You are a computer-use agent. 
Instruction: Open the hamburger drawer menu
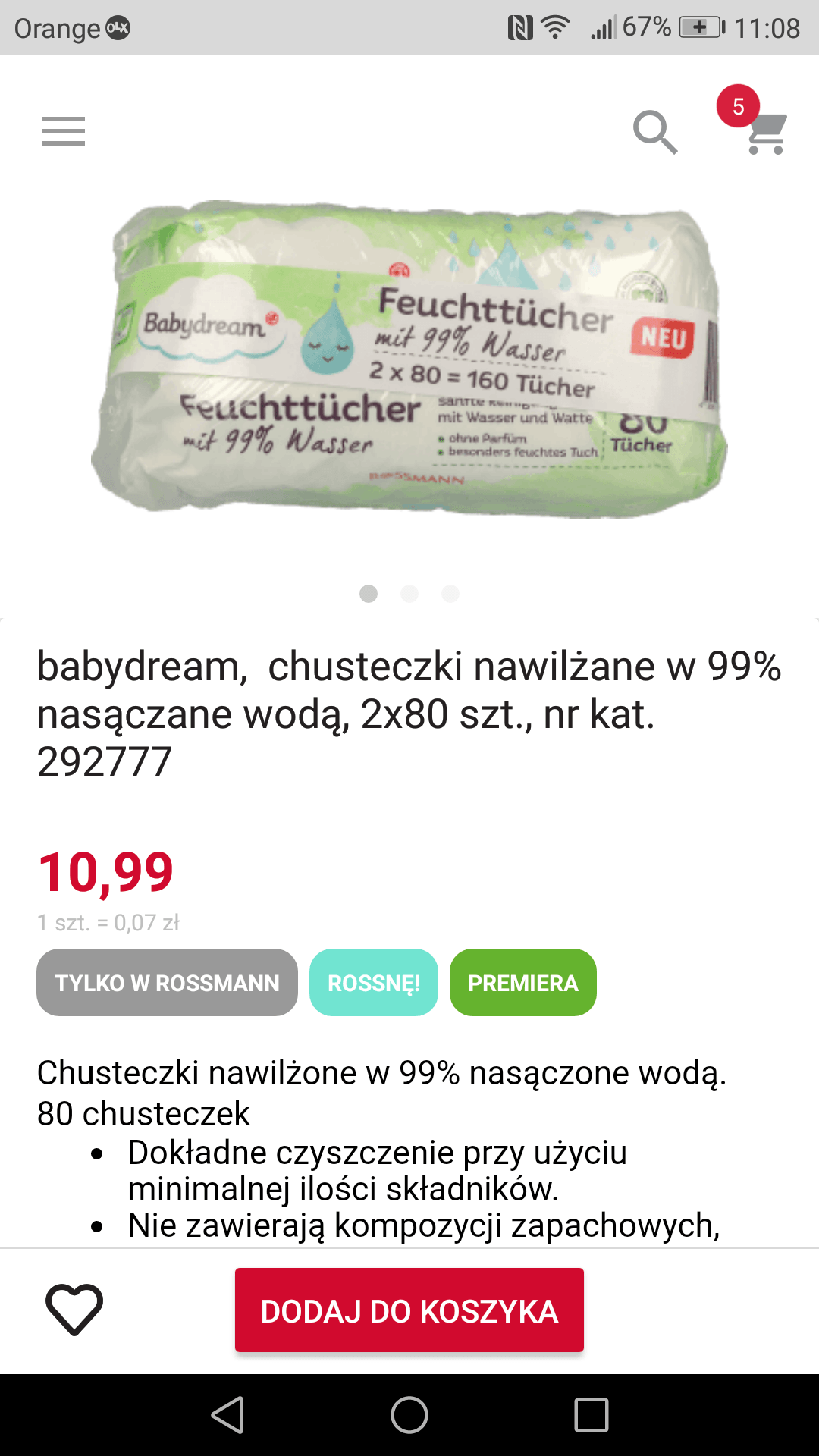(x=64, y=131)
